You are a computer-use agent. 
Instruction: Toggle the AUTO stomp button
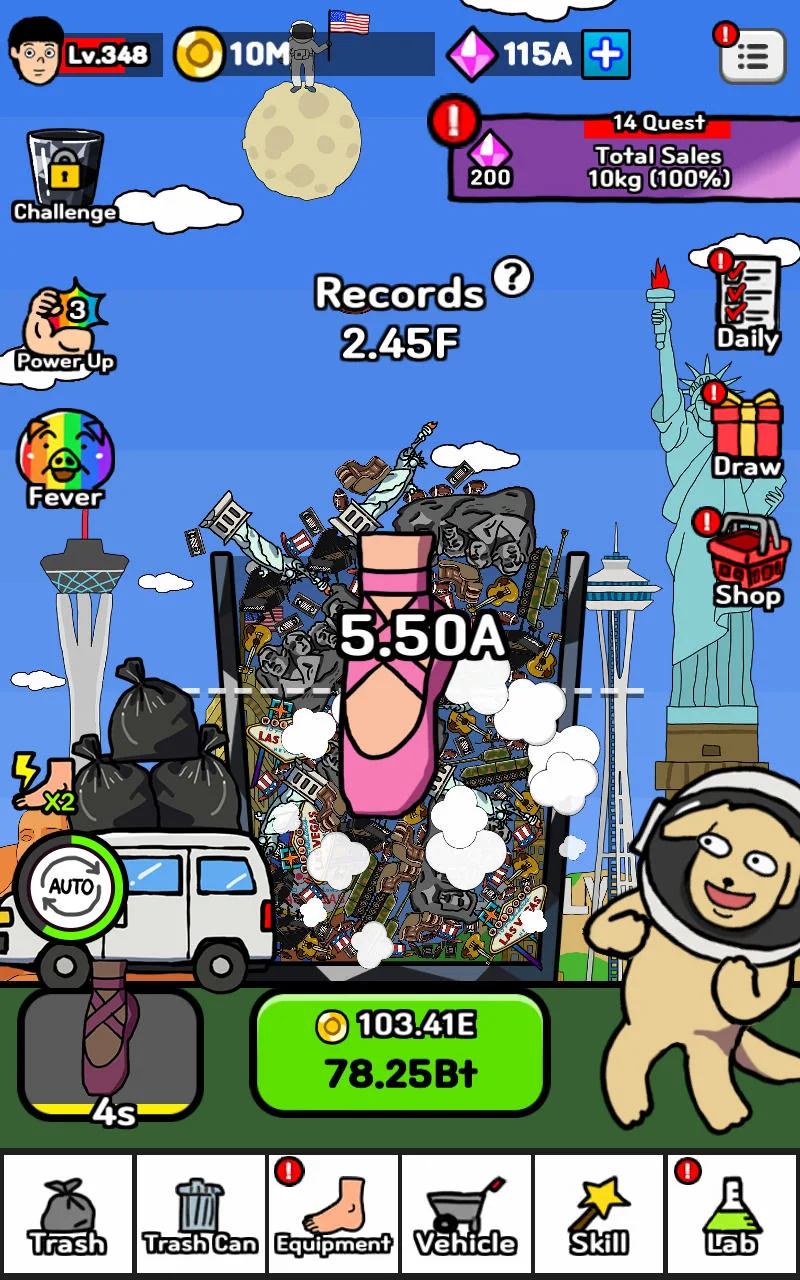(71, 887)
